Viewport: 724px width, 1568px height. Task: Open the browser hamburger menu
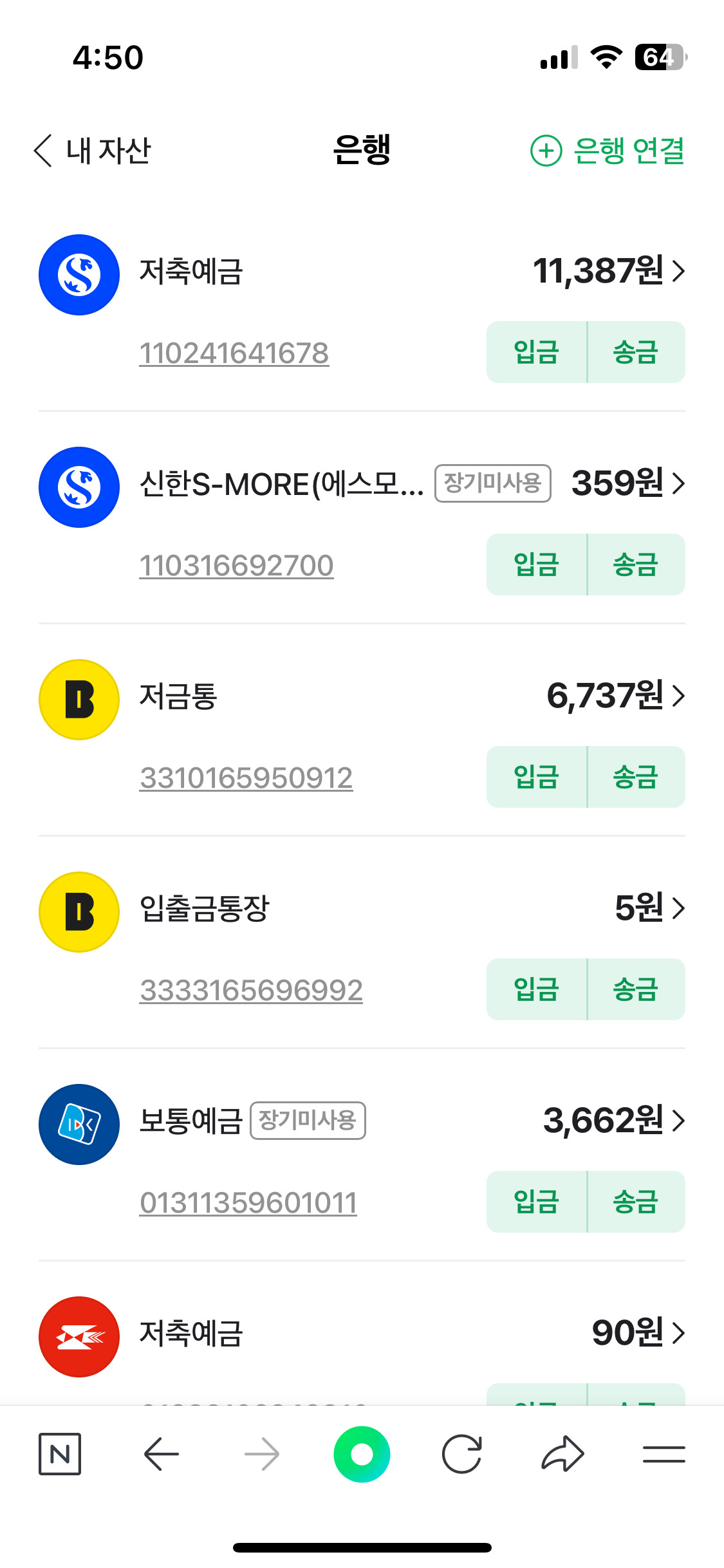pos(664,1454)
